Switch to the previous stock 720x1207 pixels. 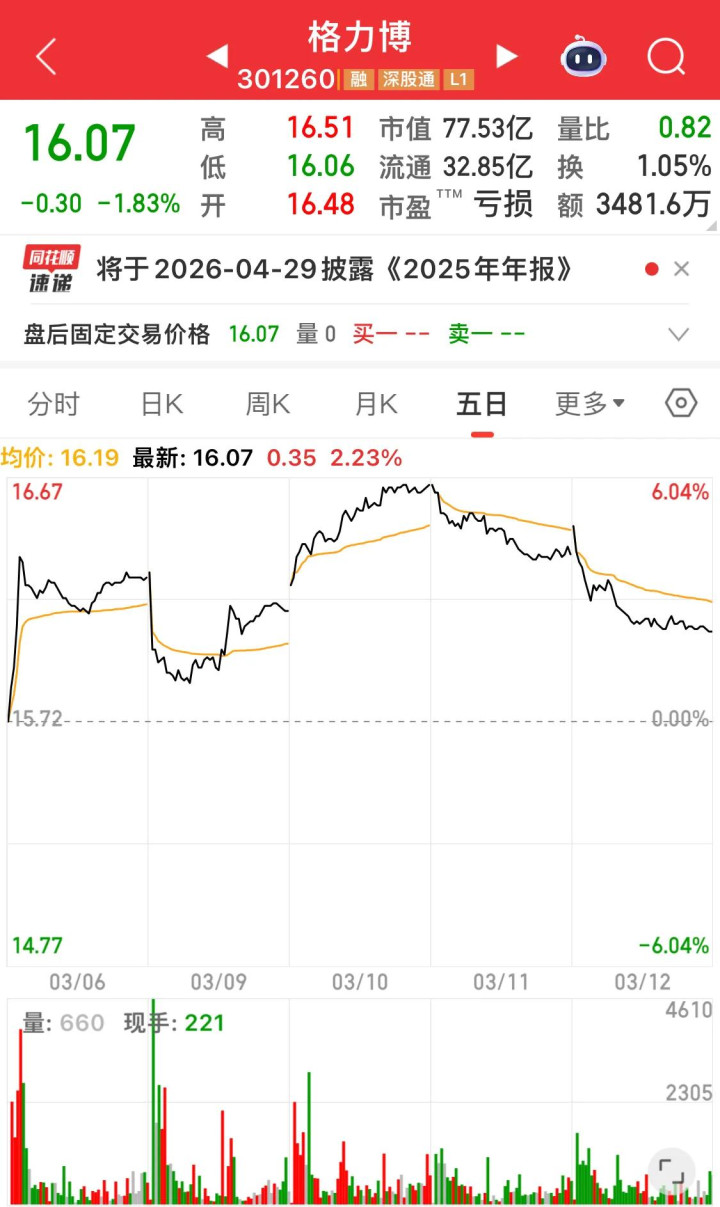tap(217, 57)
